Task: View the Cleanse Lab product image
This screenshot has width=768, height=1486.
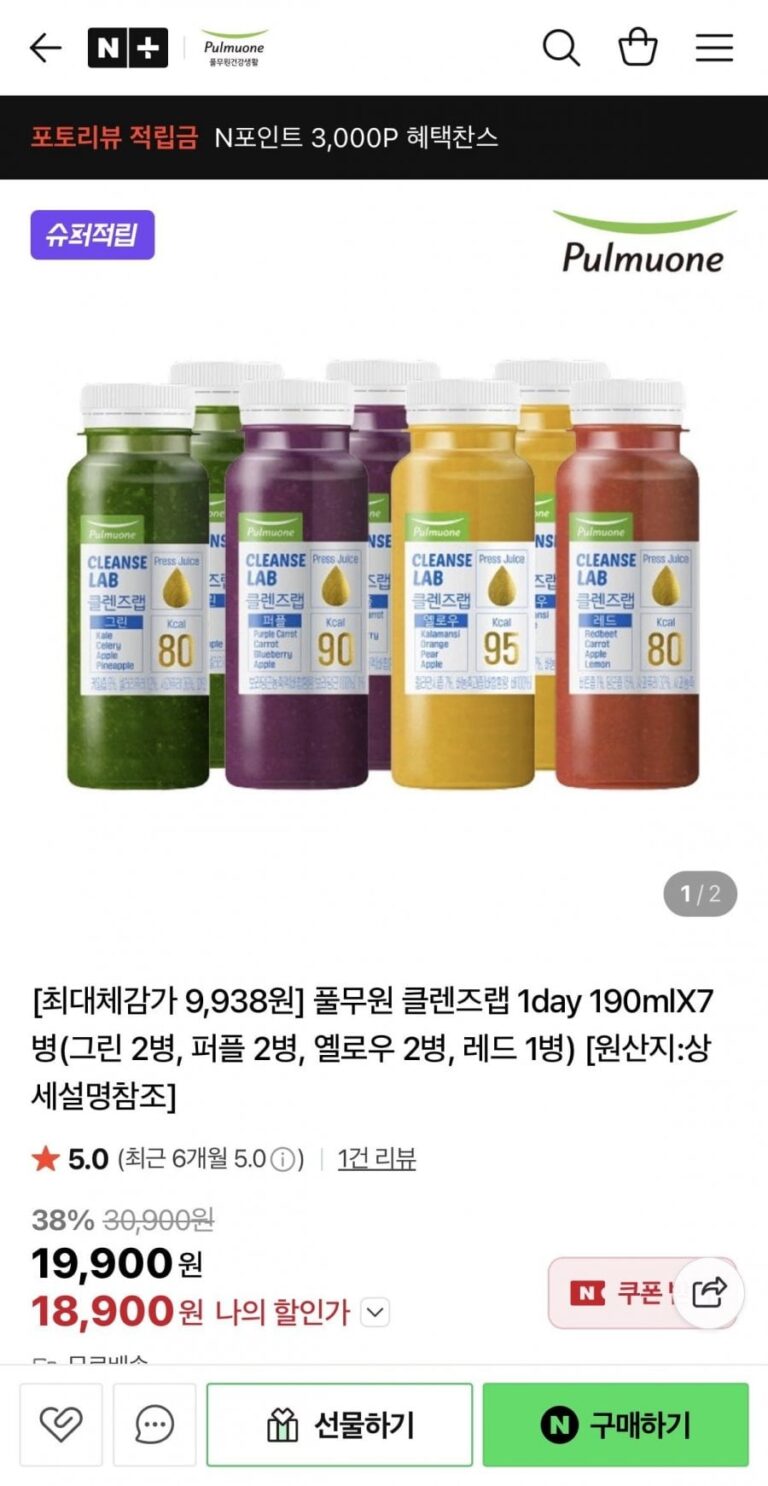Action: coord(384,580)
